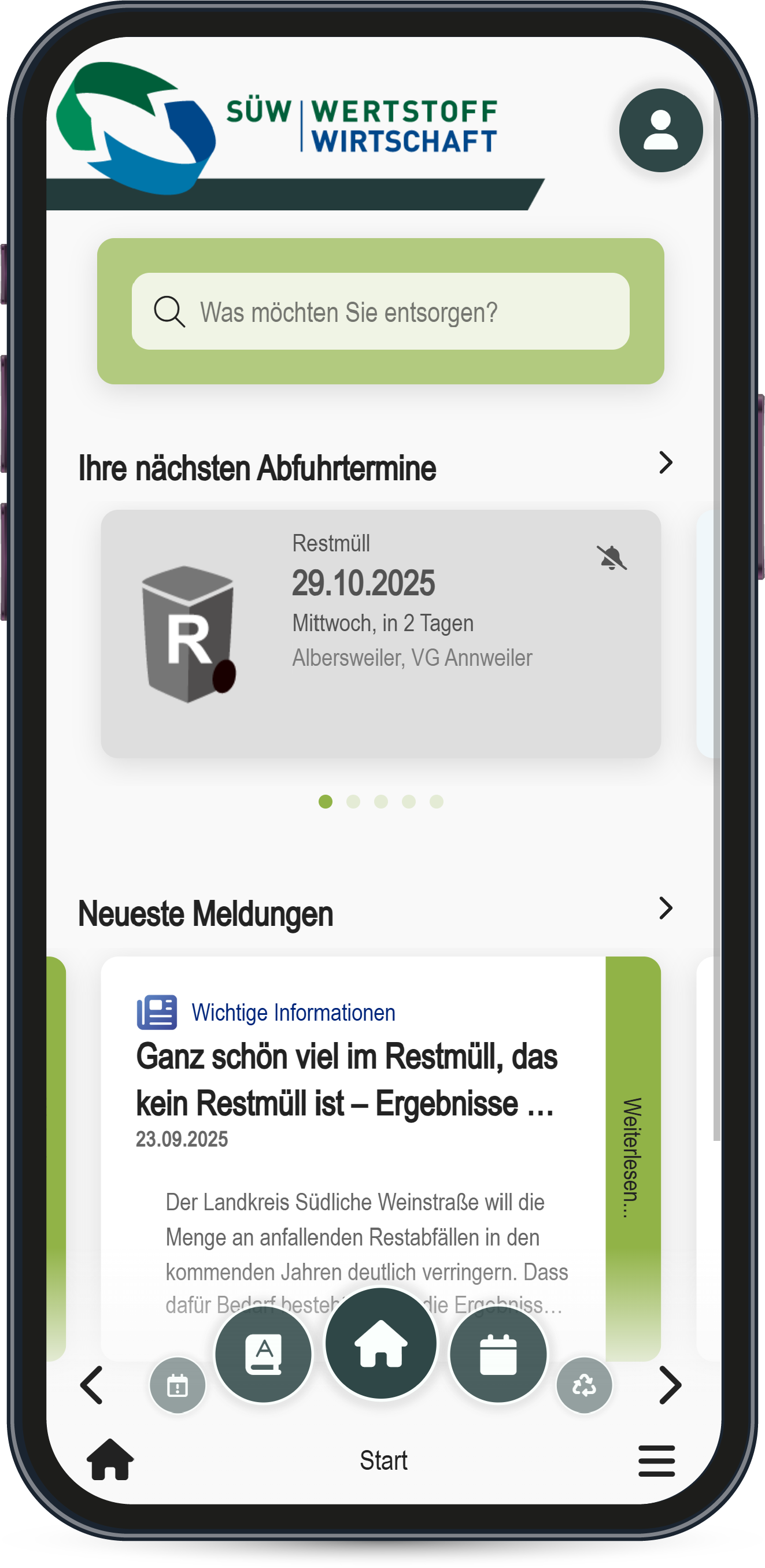The image size is (765, 1568).
Task: Open all Abfuhrtermine via the chevron
Action: [666, 462]
